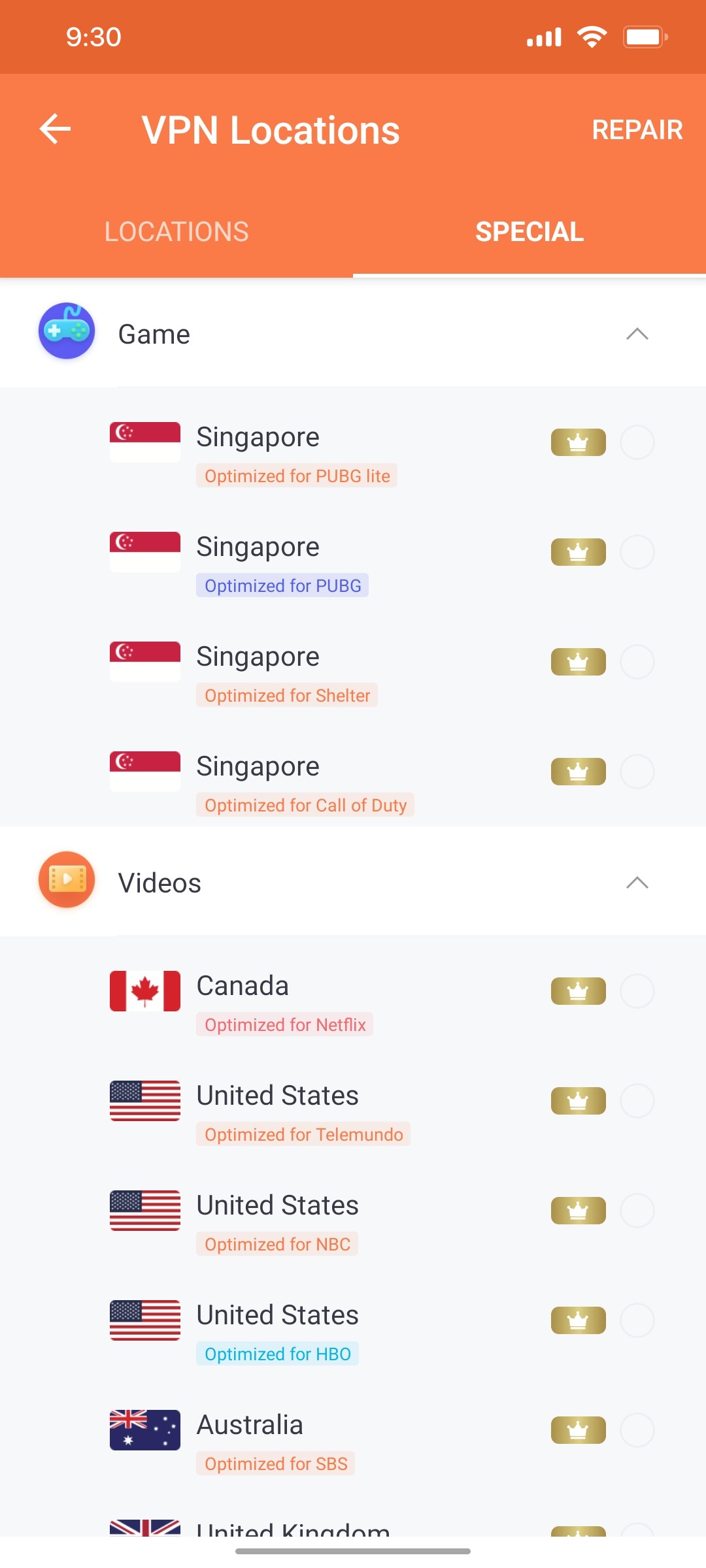
Task: Click the Game category gamepad icon
Action: 67,331
